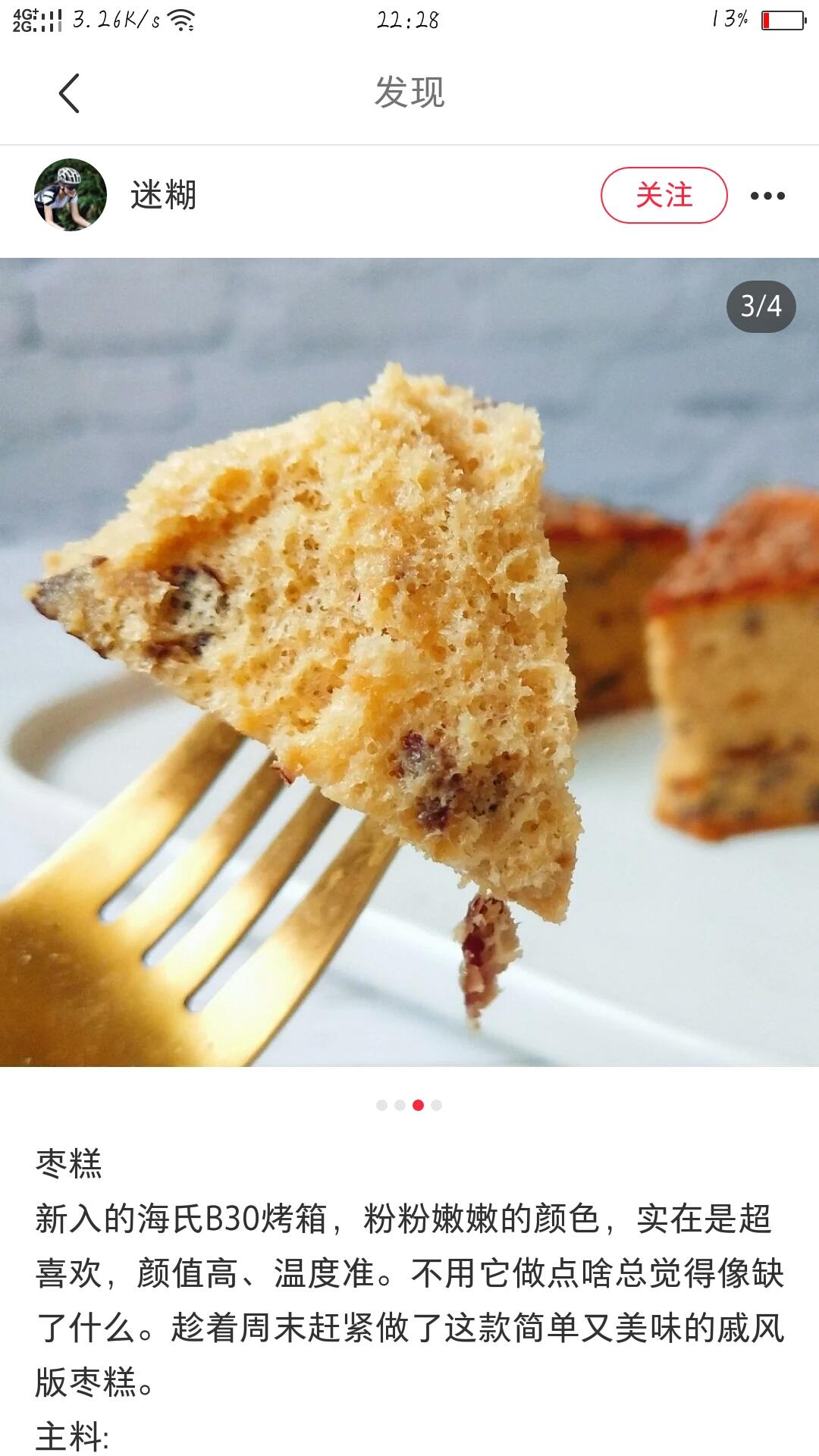Go back from the 发现 page

[69, 93]
